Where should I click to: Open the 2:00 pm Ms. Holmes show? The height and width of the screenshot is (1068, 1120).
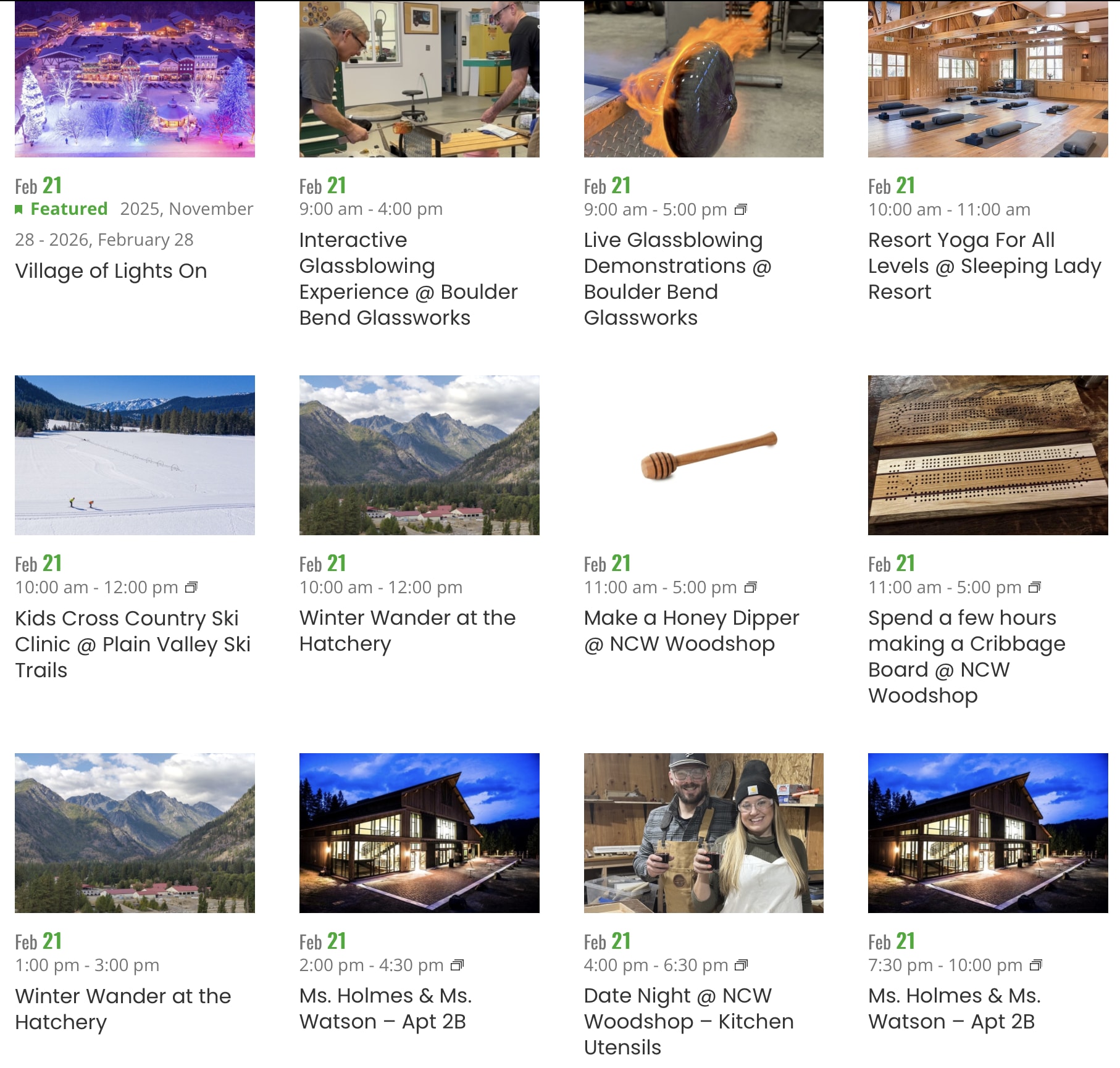click(385, 1009)
